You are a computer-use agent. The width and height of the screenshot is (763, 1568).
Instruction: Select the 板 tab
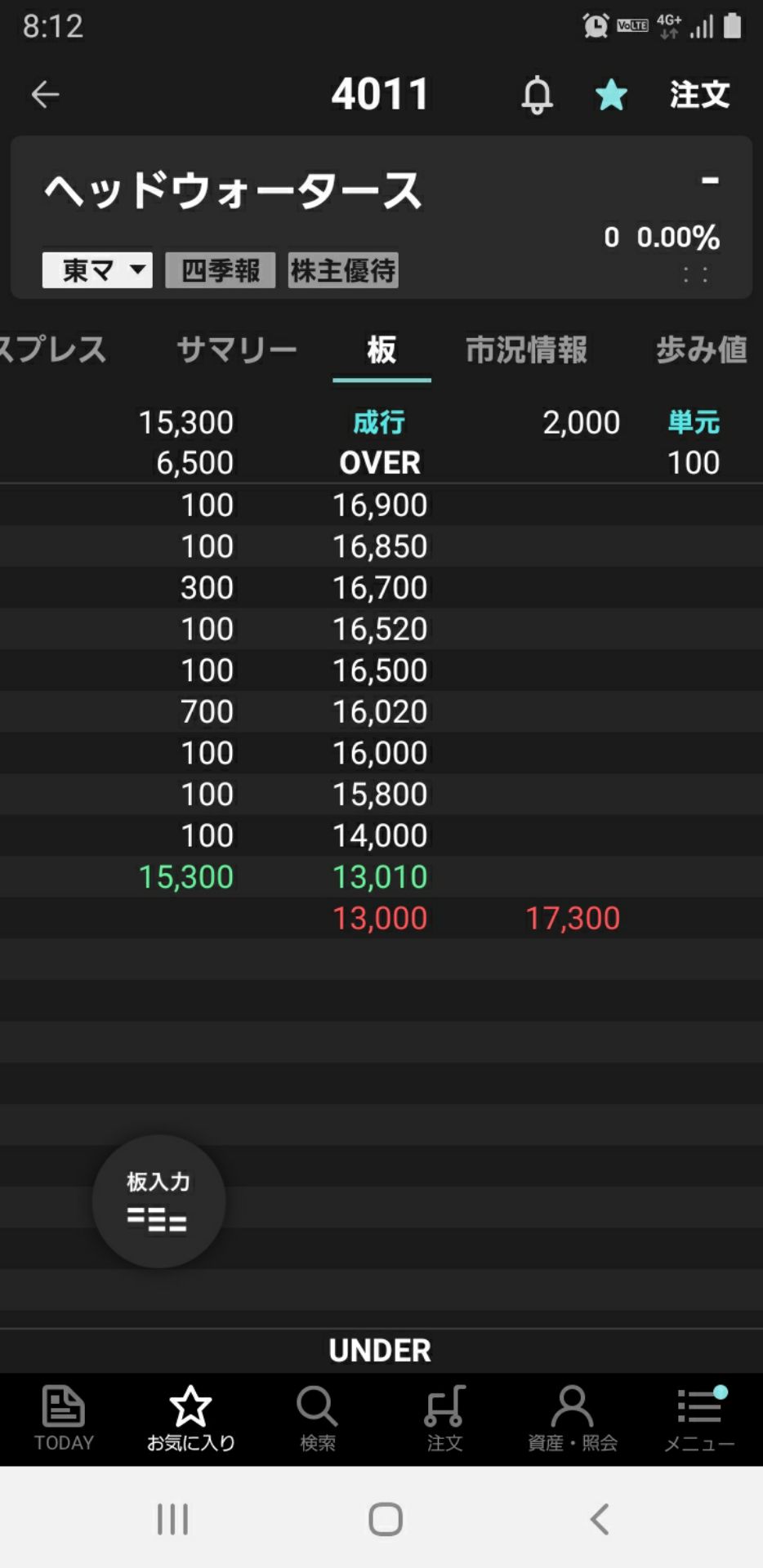[x=381, y=350]
